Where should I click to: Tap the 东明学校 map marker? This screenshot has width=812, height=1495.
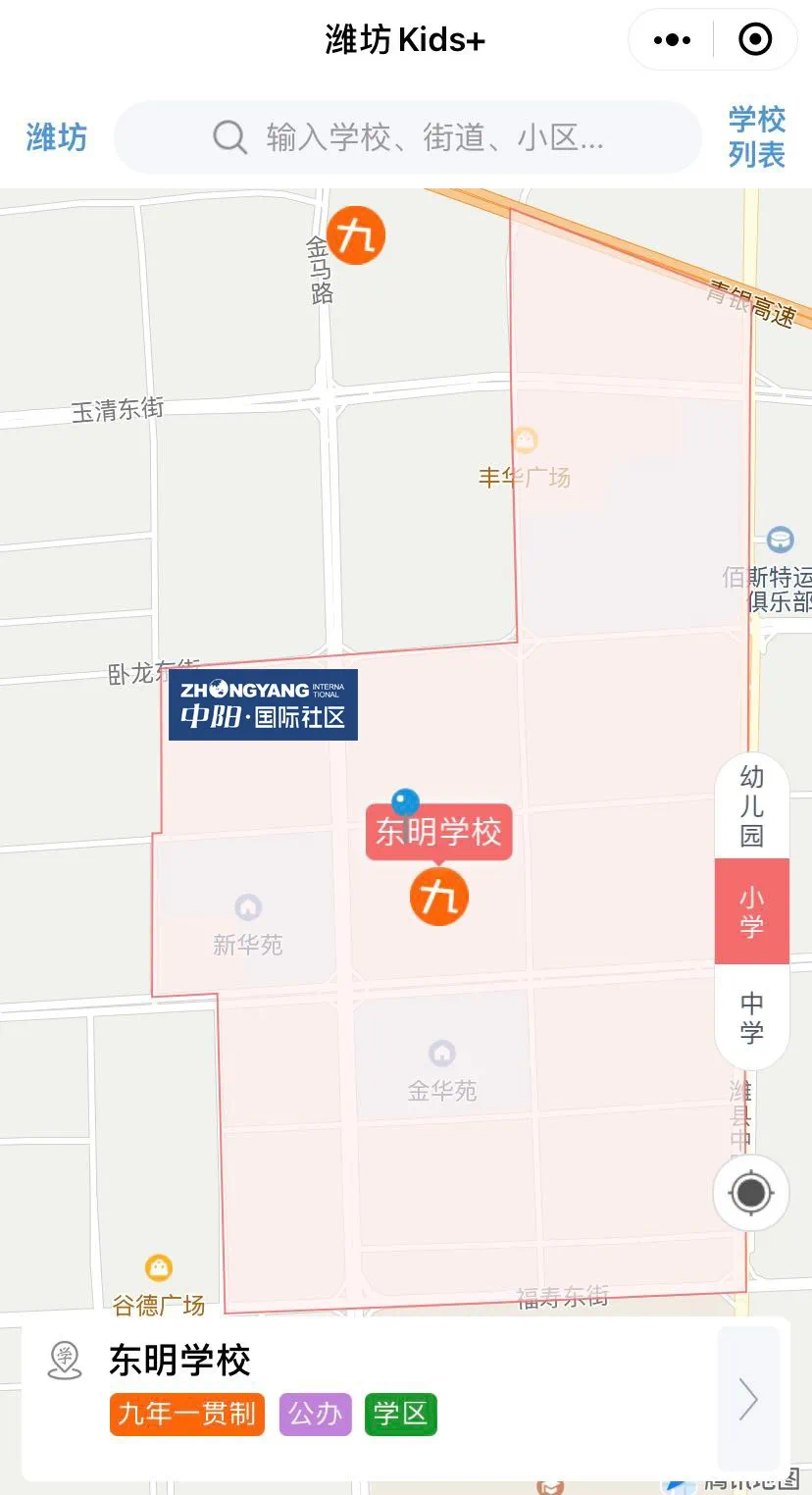[438, 895]
